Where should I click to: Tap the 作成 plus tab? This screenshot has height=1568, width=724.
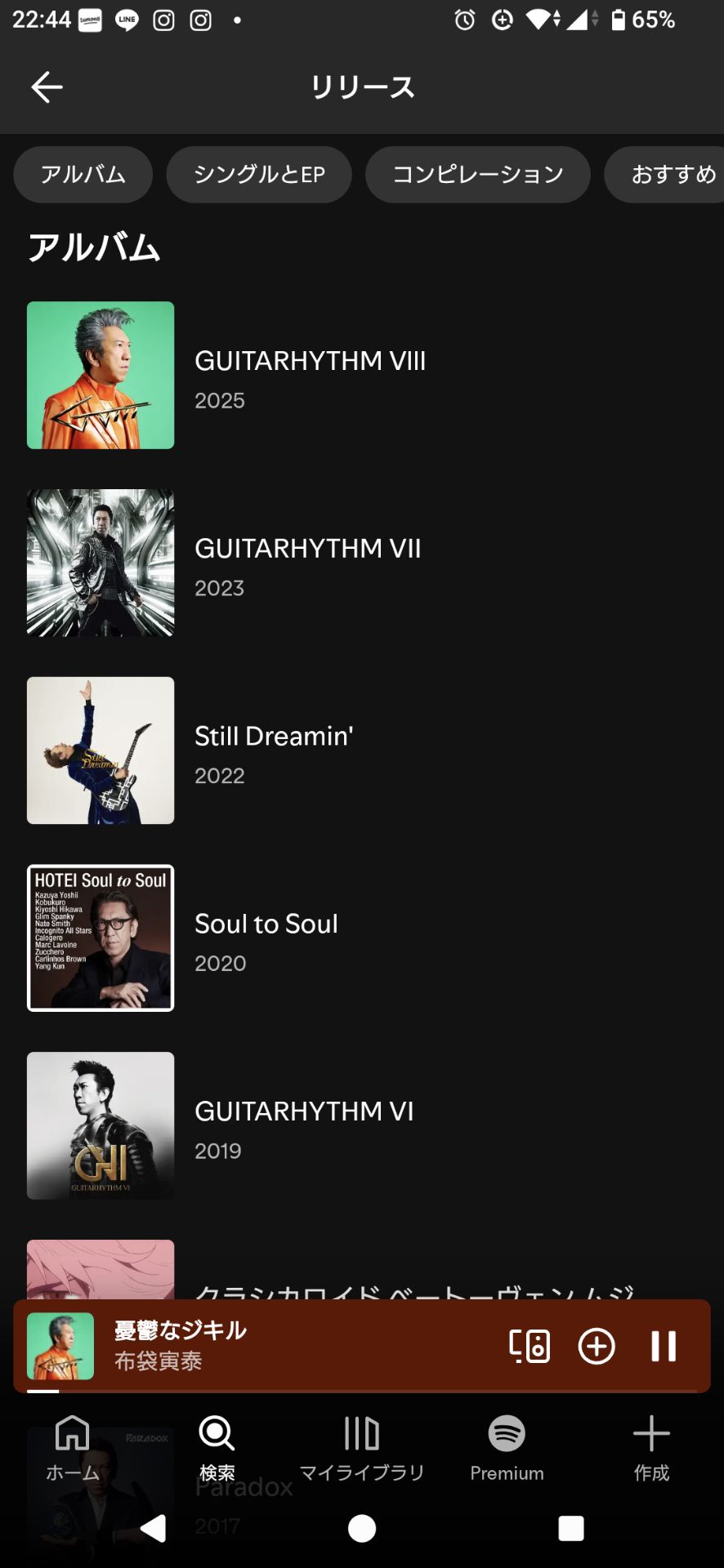651,1449
